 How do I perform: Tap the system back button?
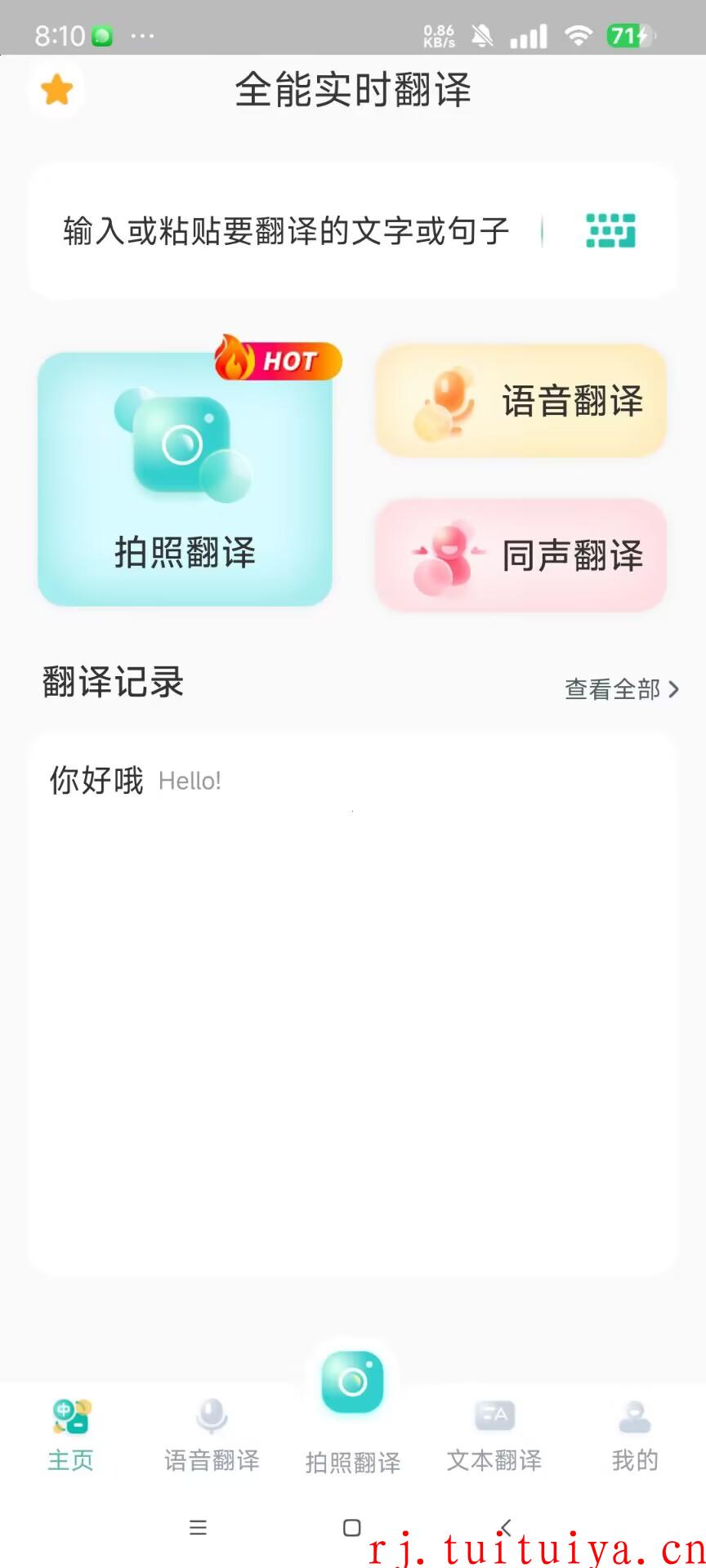506,1527
